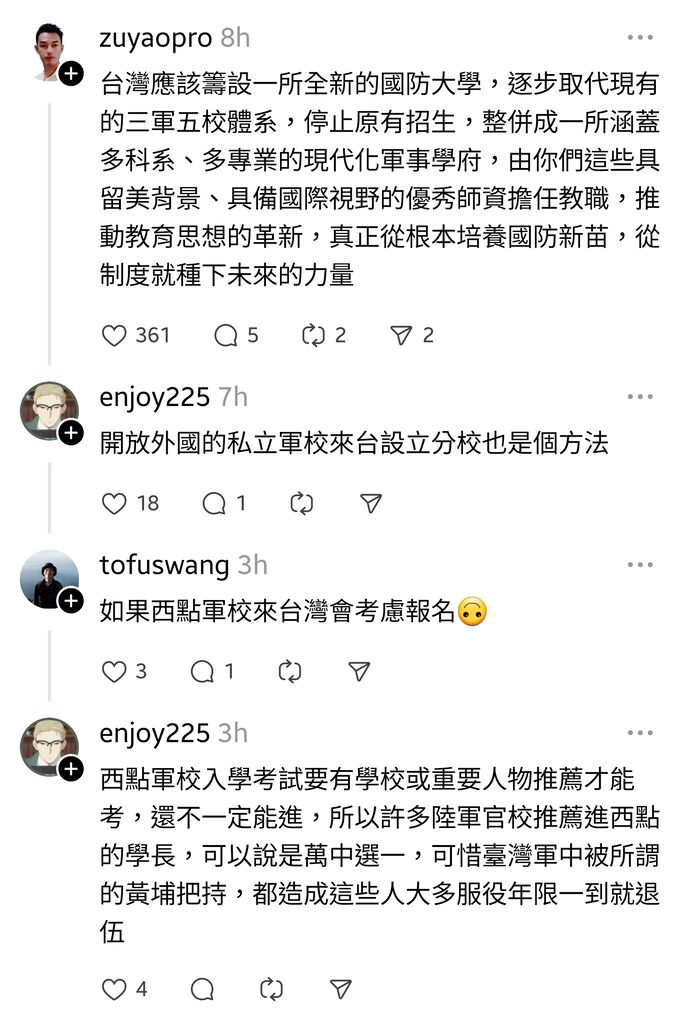Like zuyaopro's post with 361 likes
Image resolution: width=680 pixels, height=1024 pixels.
click(115, 335)
